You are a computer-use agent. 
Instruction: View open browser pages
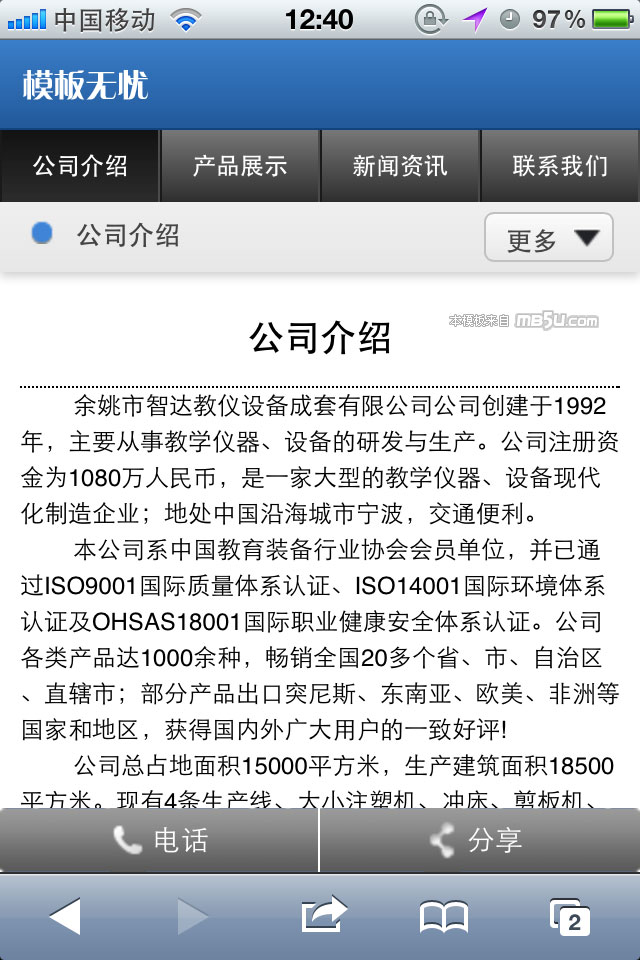[x=570, y=916]
